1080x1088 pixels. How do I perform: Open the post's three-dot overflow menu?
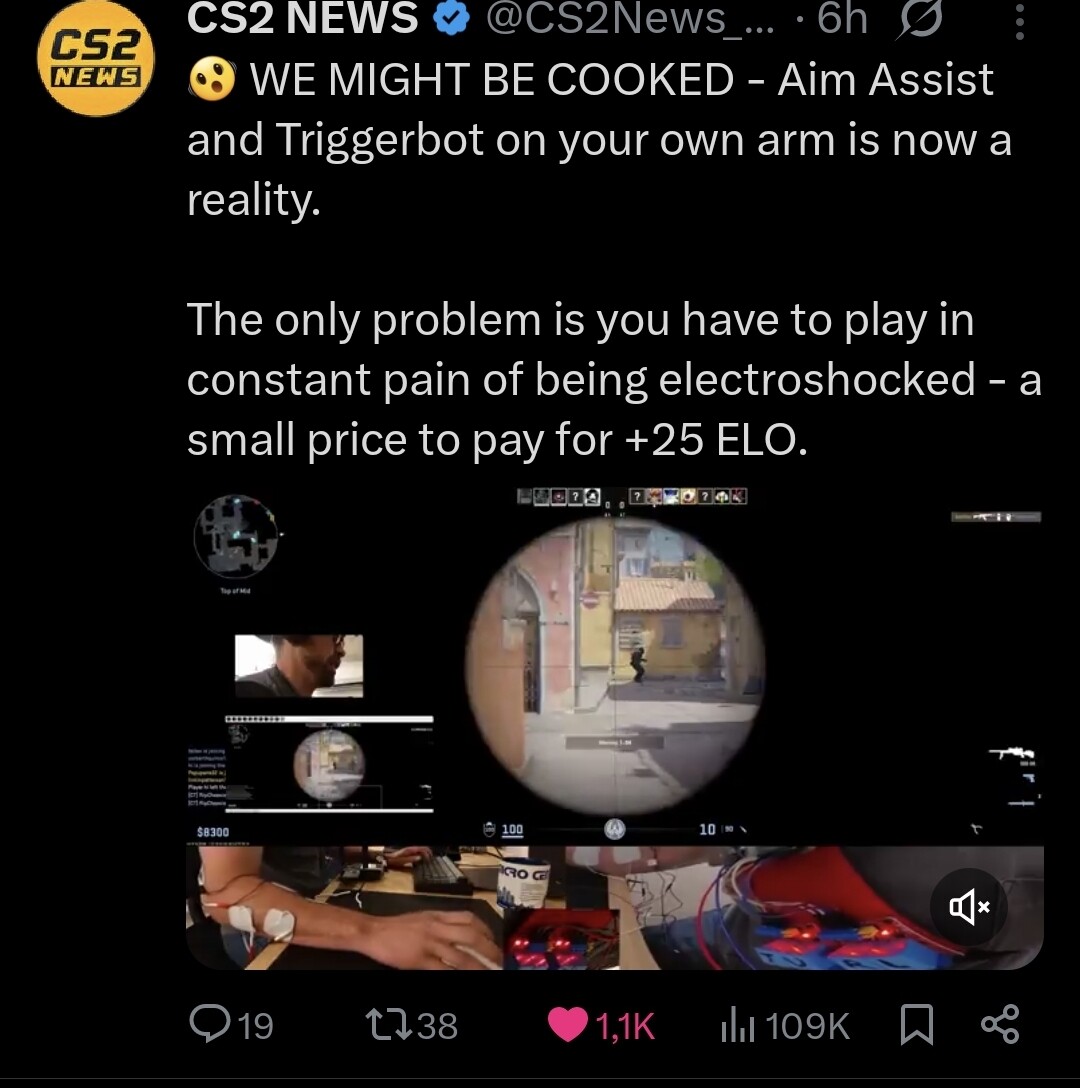[x=1019, y=19]
